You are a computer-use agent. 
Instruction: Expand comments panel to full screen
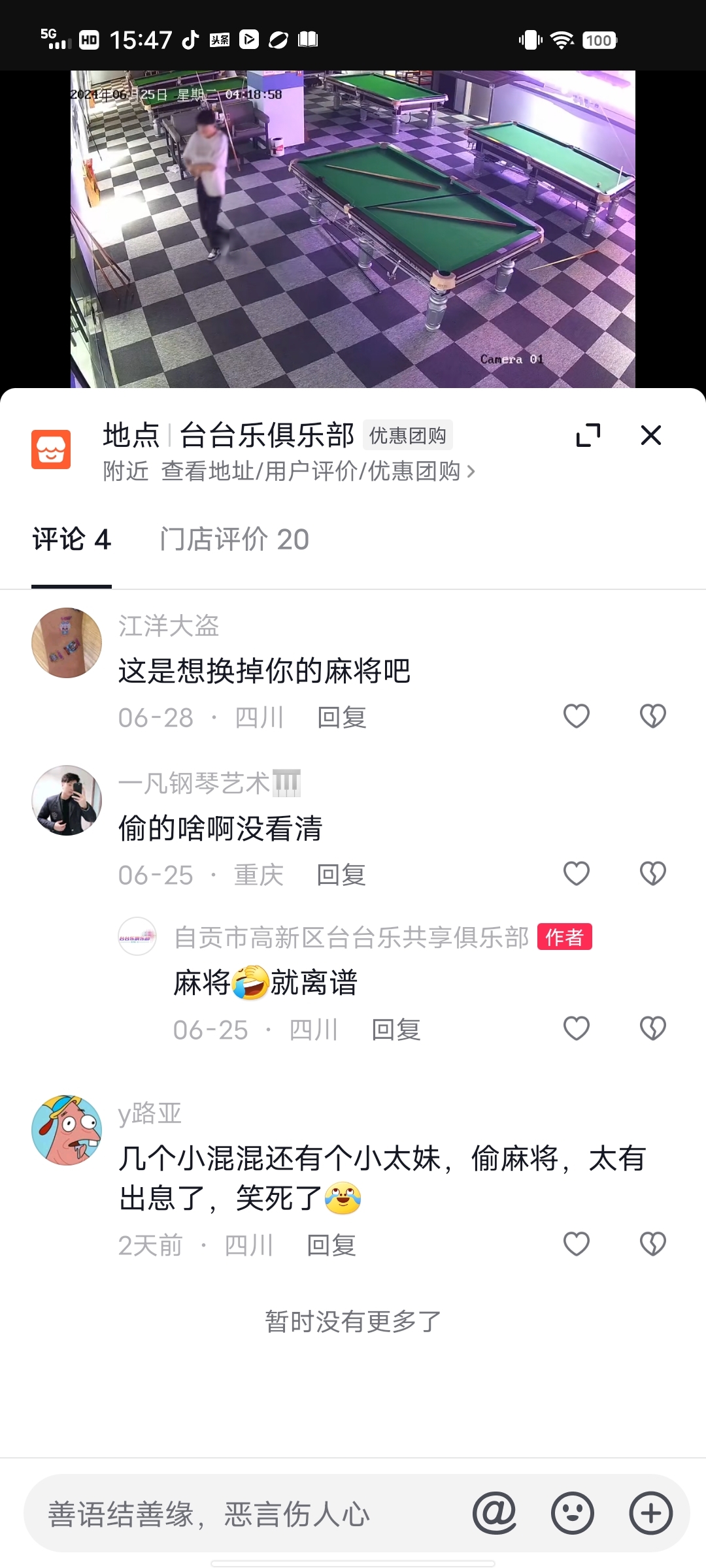coord(588,435)
